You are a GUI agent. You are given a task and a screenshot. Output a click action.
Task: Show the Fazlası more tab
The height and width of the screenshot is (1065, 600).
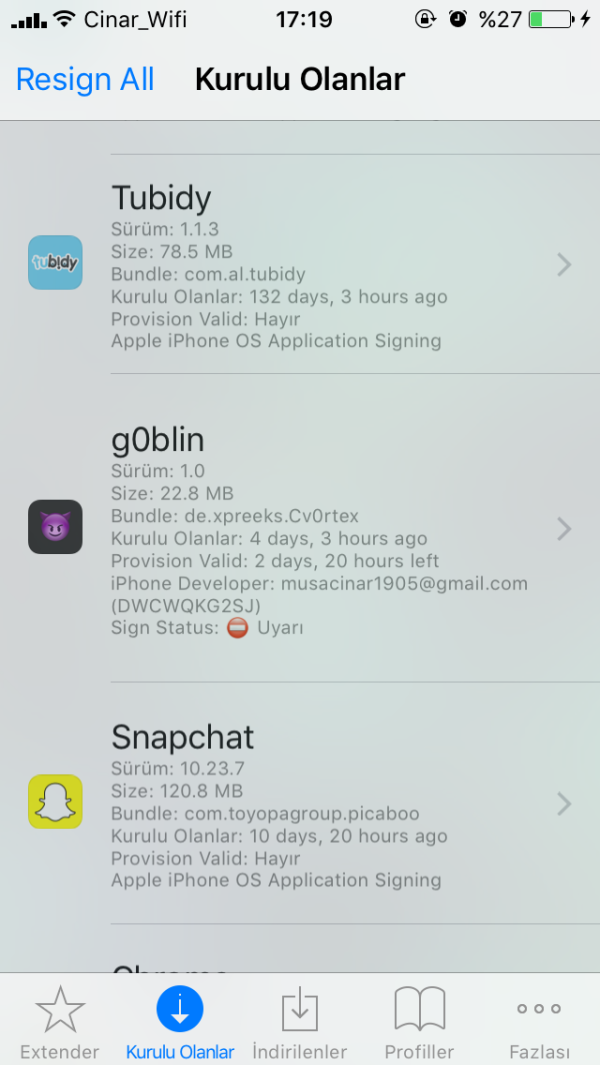pyautogui.click(x=539, y=1022)
